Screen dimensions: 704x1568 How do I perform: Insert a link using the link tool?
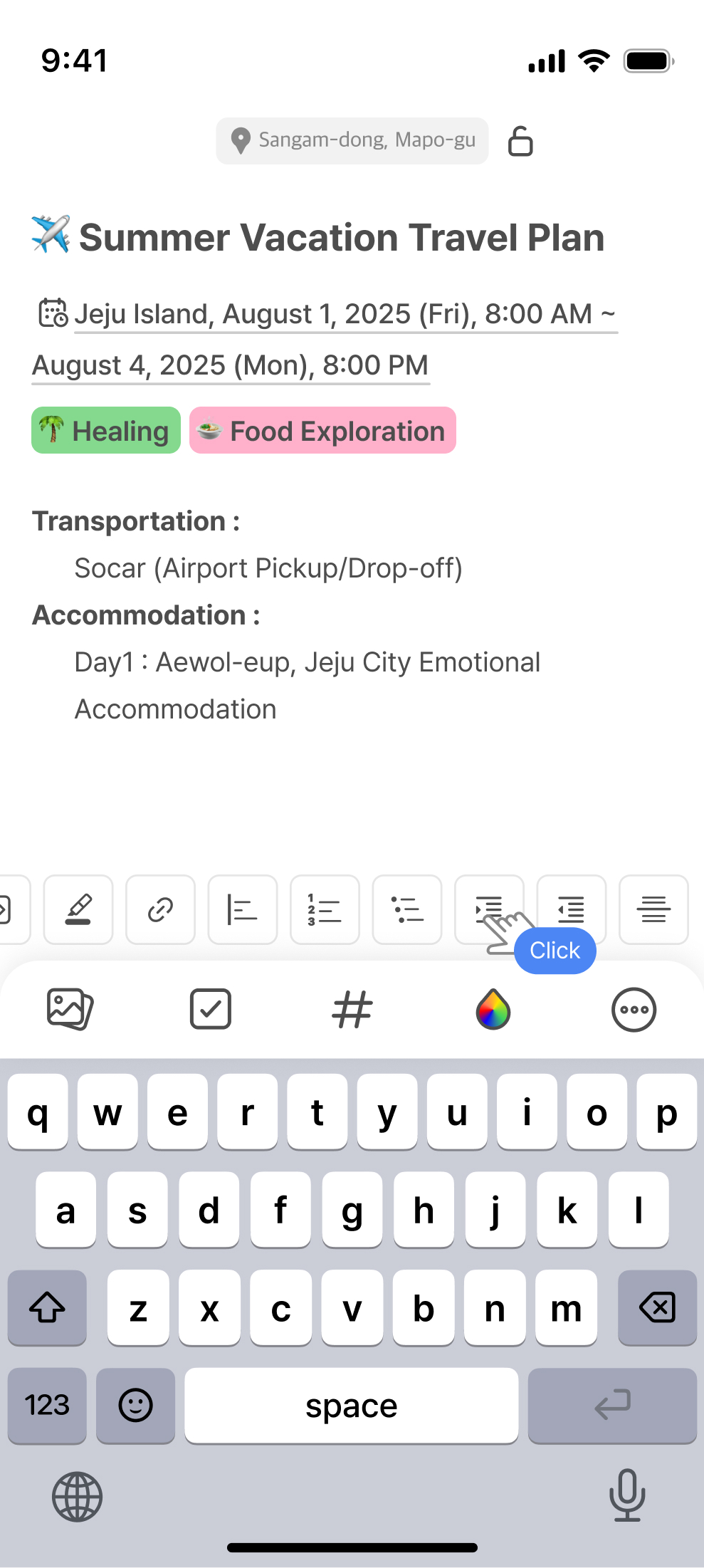(160, 909)
